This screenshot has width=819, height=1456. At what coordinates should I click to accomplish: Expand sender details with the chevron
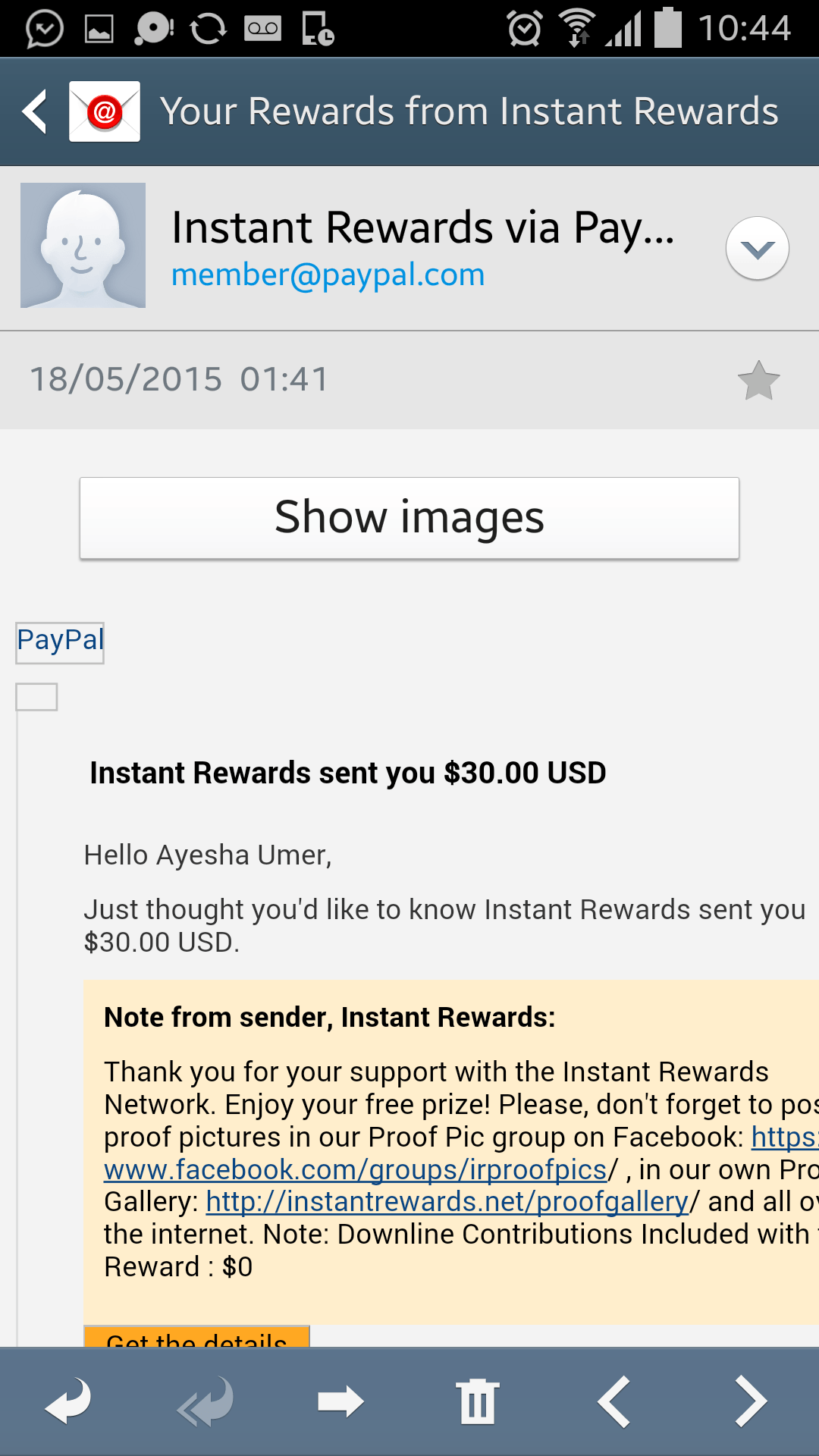coord(757,248)
